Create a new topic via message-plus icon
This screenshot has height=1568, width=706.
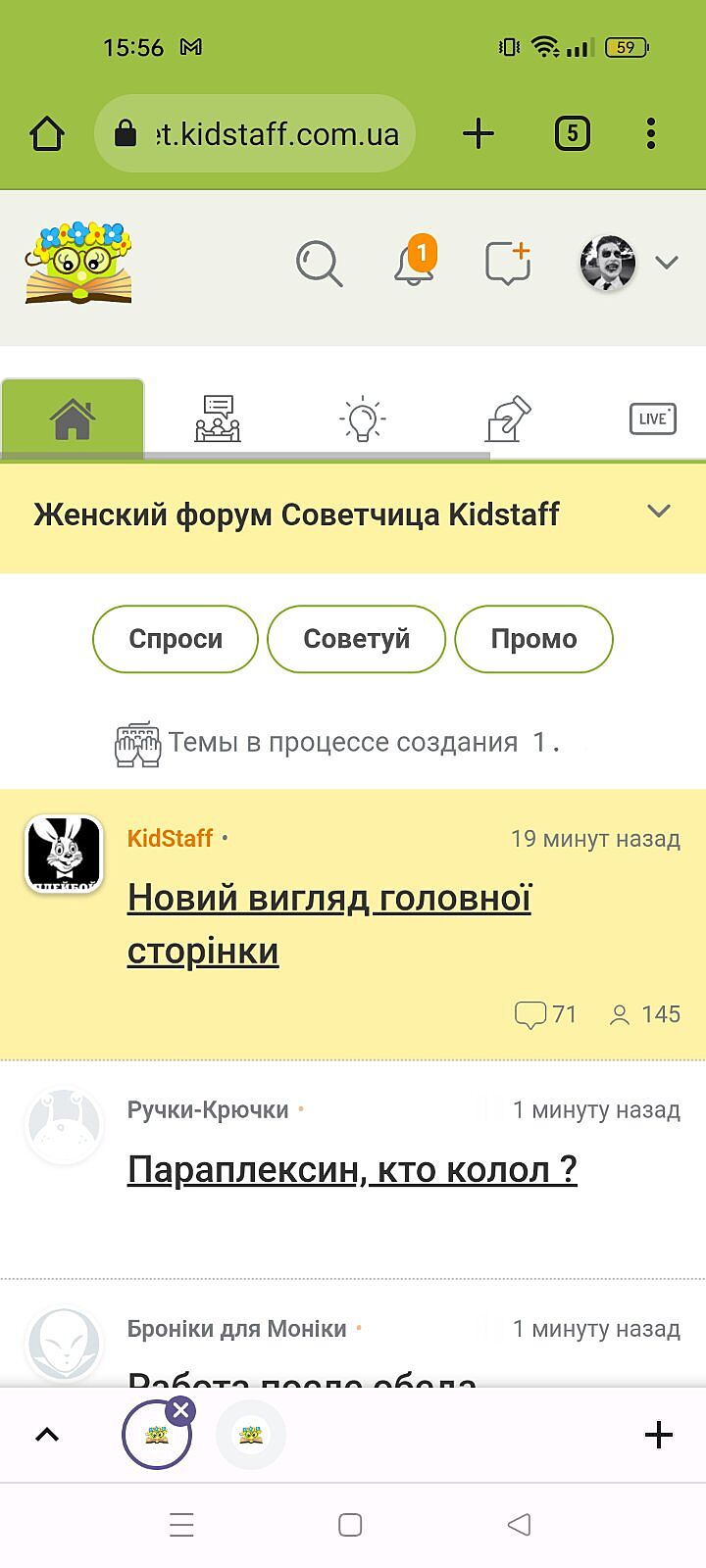point(508,263)
